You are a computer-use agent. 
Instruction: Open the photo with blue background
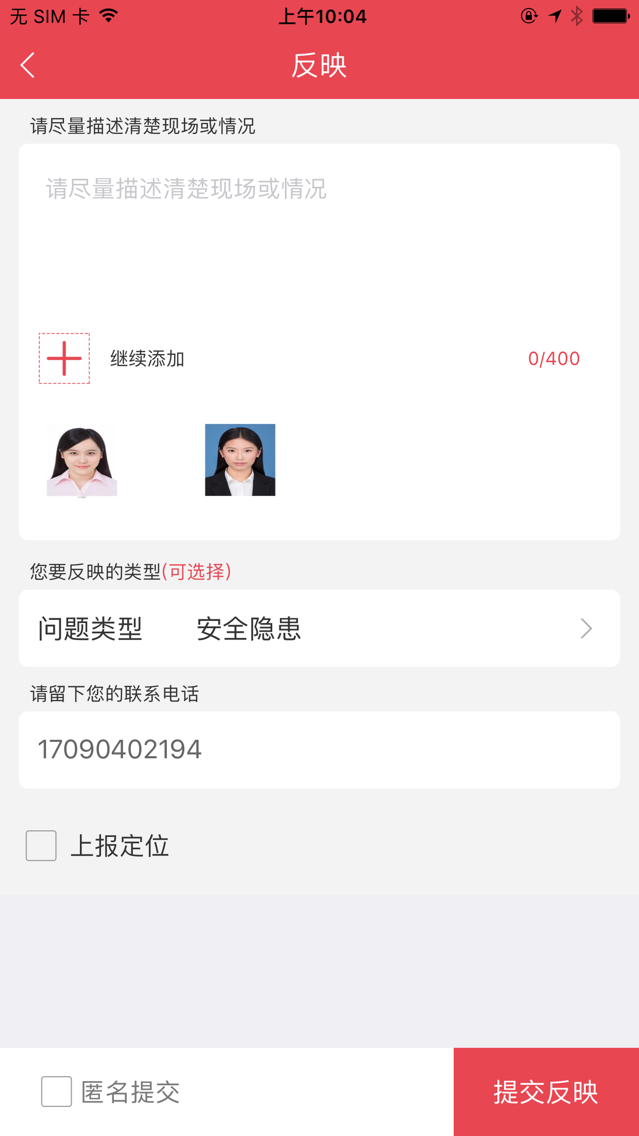240,460
